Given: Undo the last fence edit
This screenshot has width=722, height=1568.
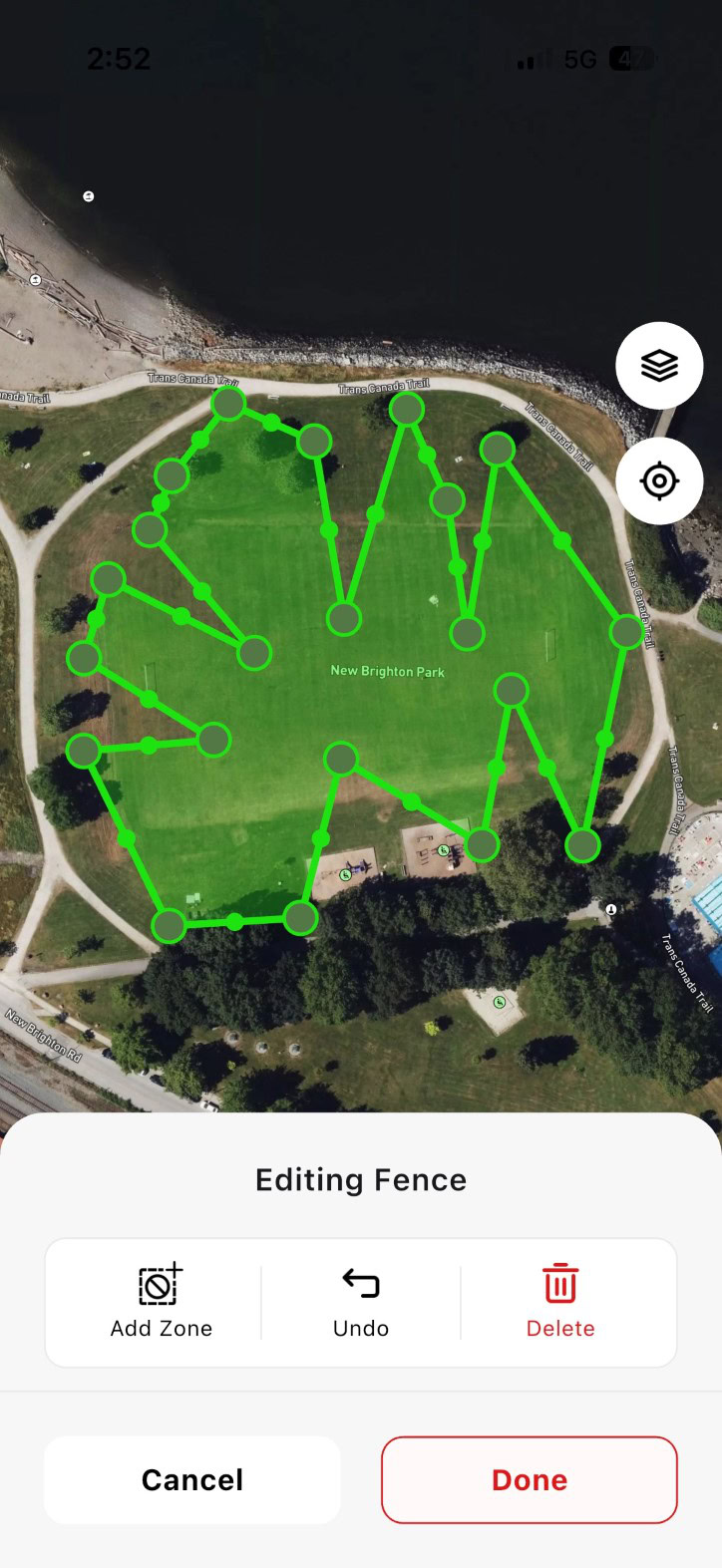Looking at the screenshot, I should point(361,1301).
